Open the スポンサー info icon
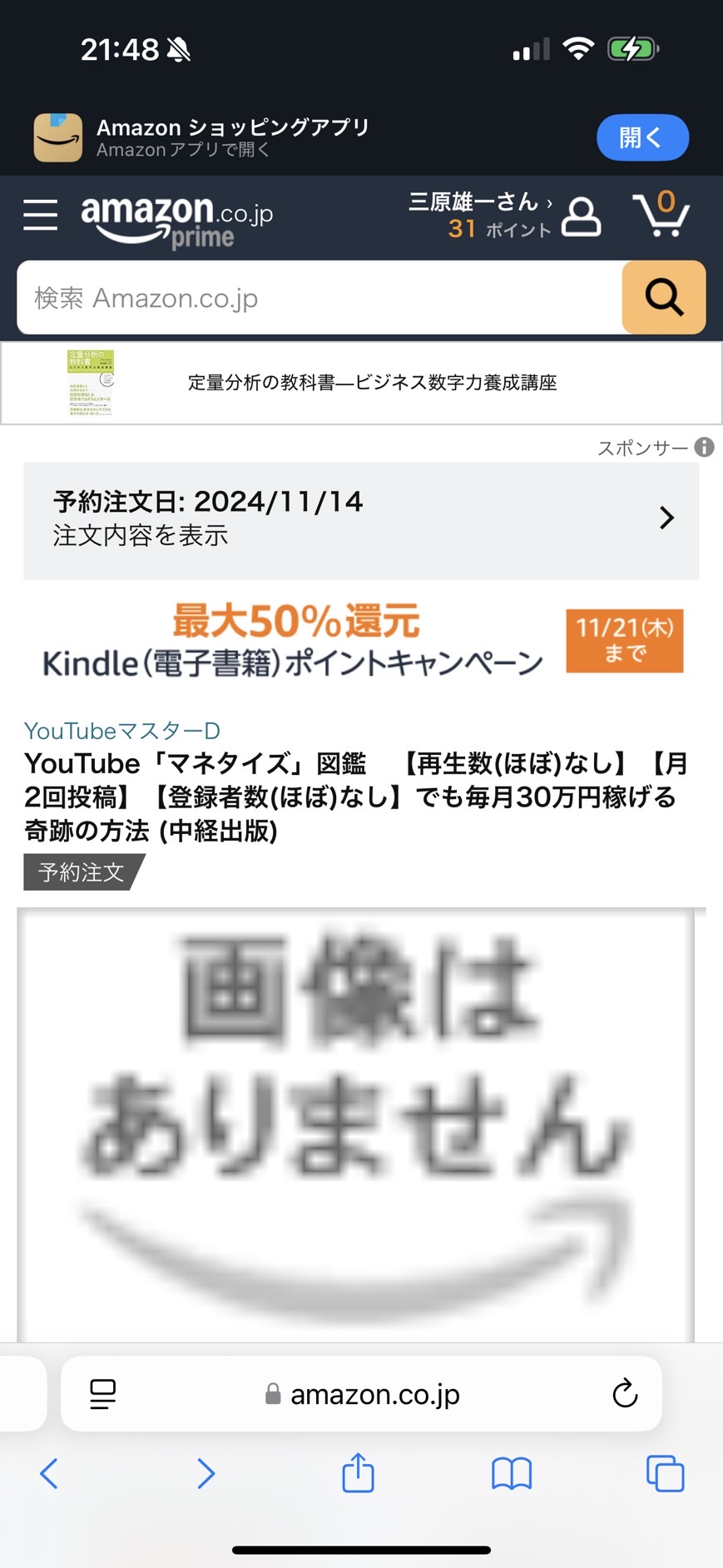 coord(704,447)
